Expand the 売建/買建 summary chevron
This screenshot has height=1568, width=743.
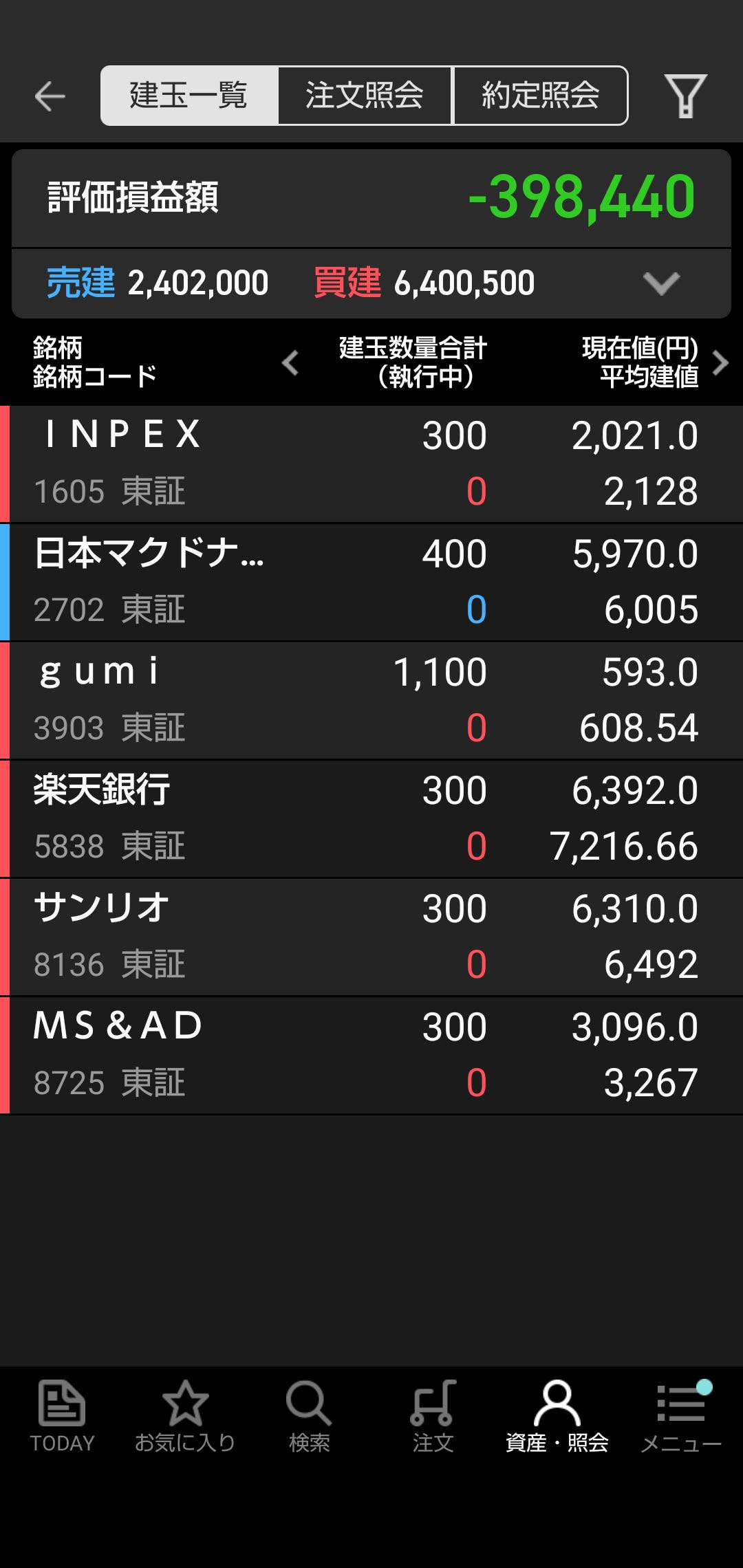[661, 283]
